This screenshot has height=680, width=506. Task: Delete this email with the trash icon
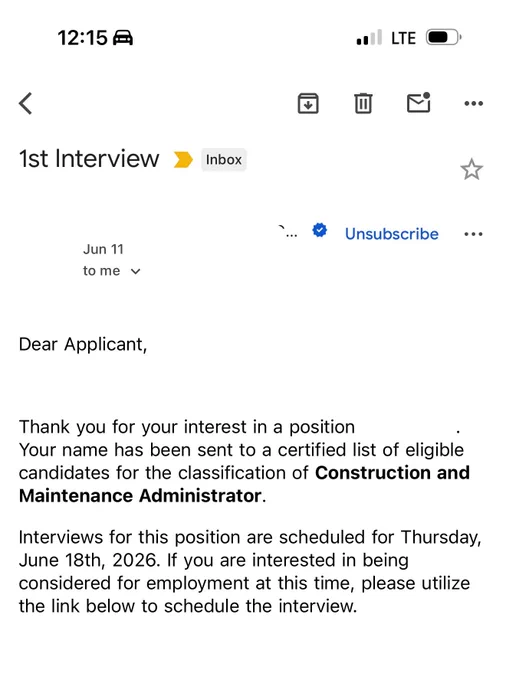[x=363, y=103]
